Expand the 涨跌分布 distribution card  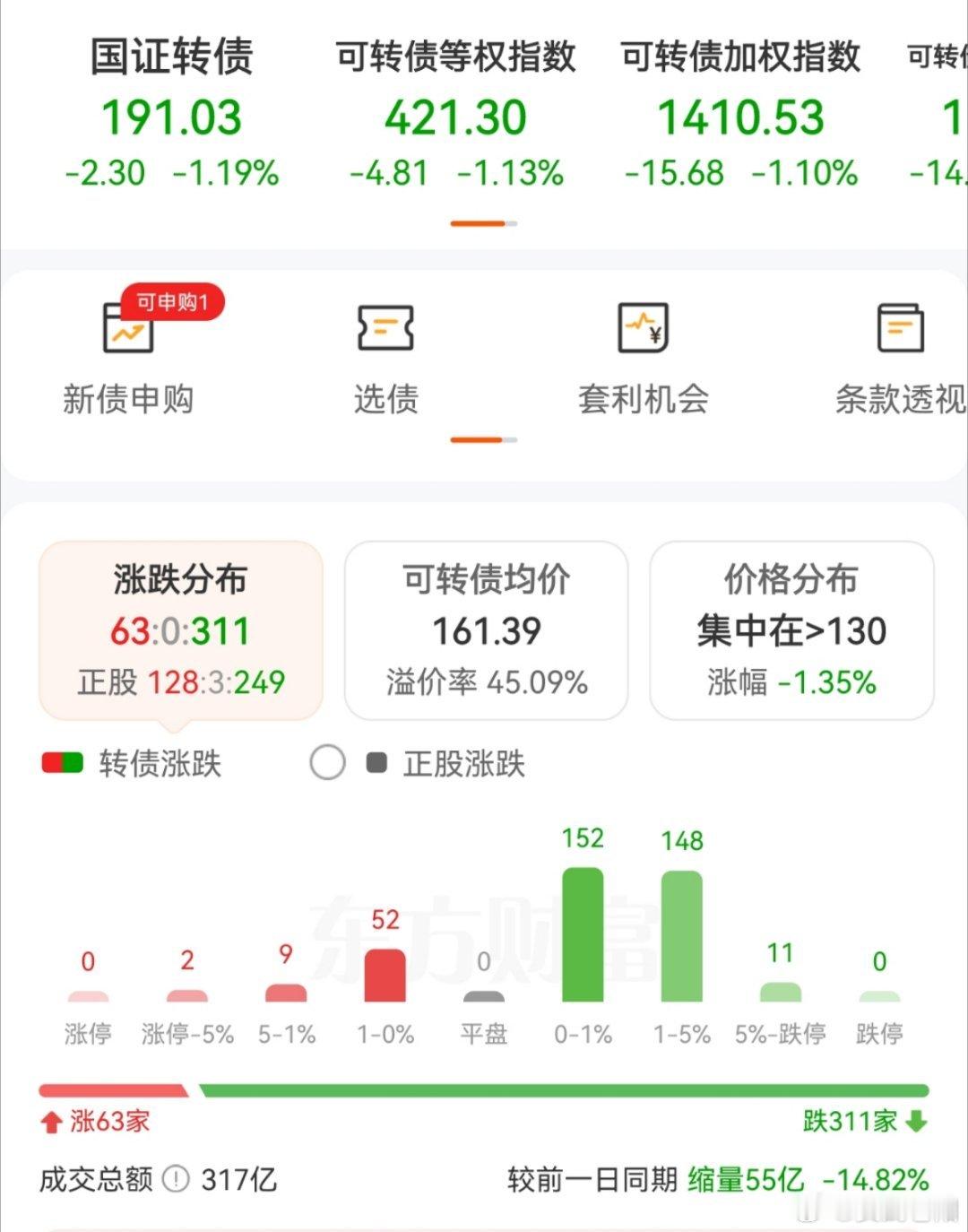[x=179, y=628]
